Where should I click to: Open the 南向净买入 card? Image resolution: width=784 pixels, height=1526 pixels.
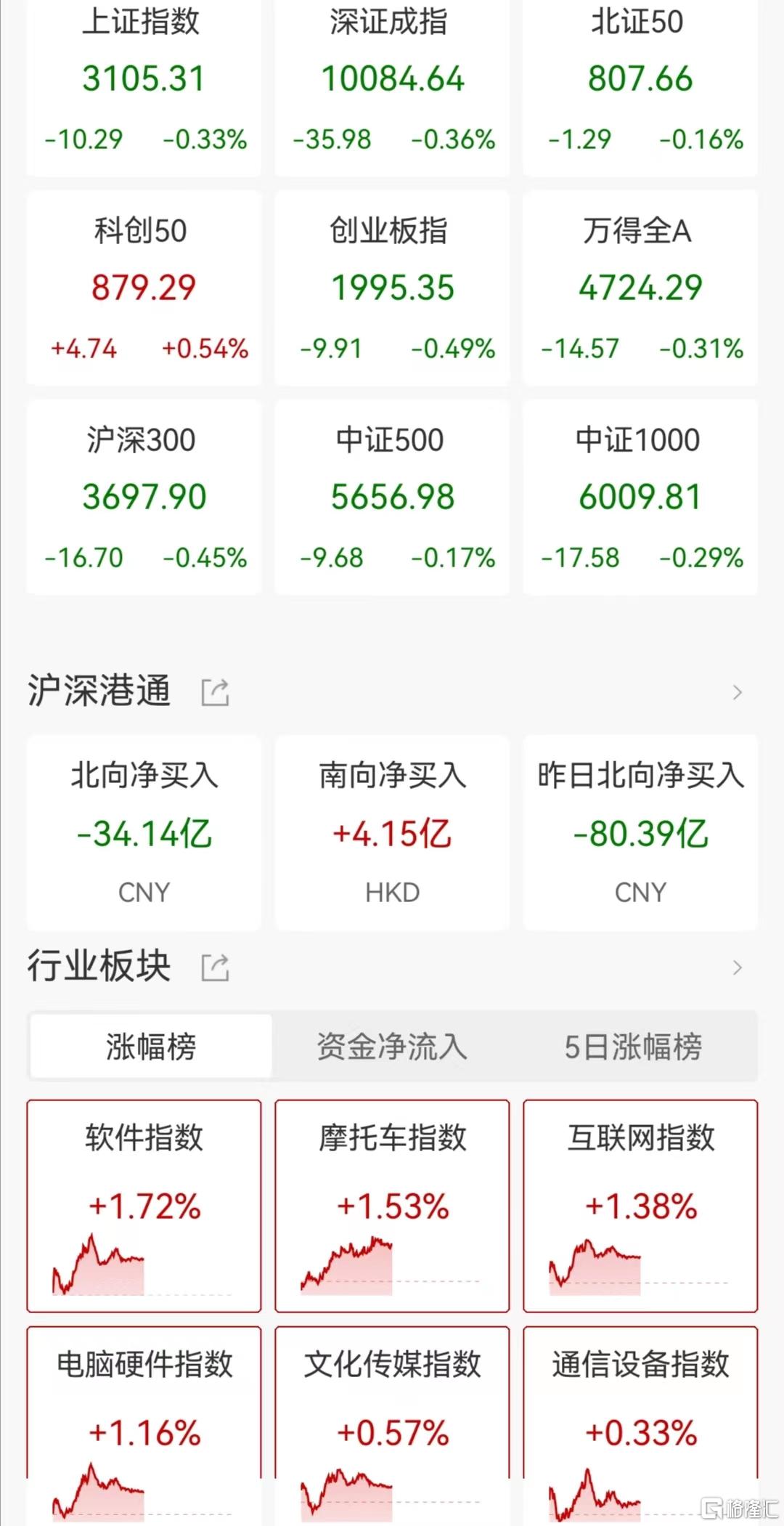tap(392, 833)
